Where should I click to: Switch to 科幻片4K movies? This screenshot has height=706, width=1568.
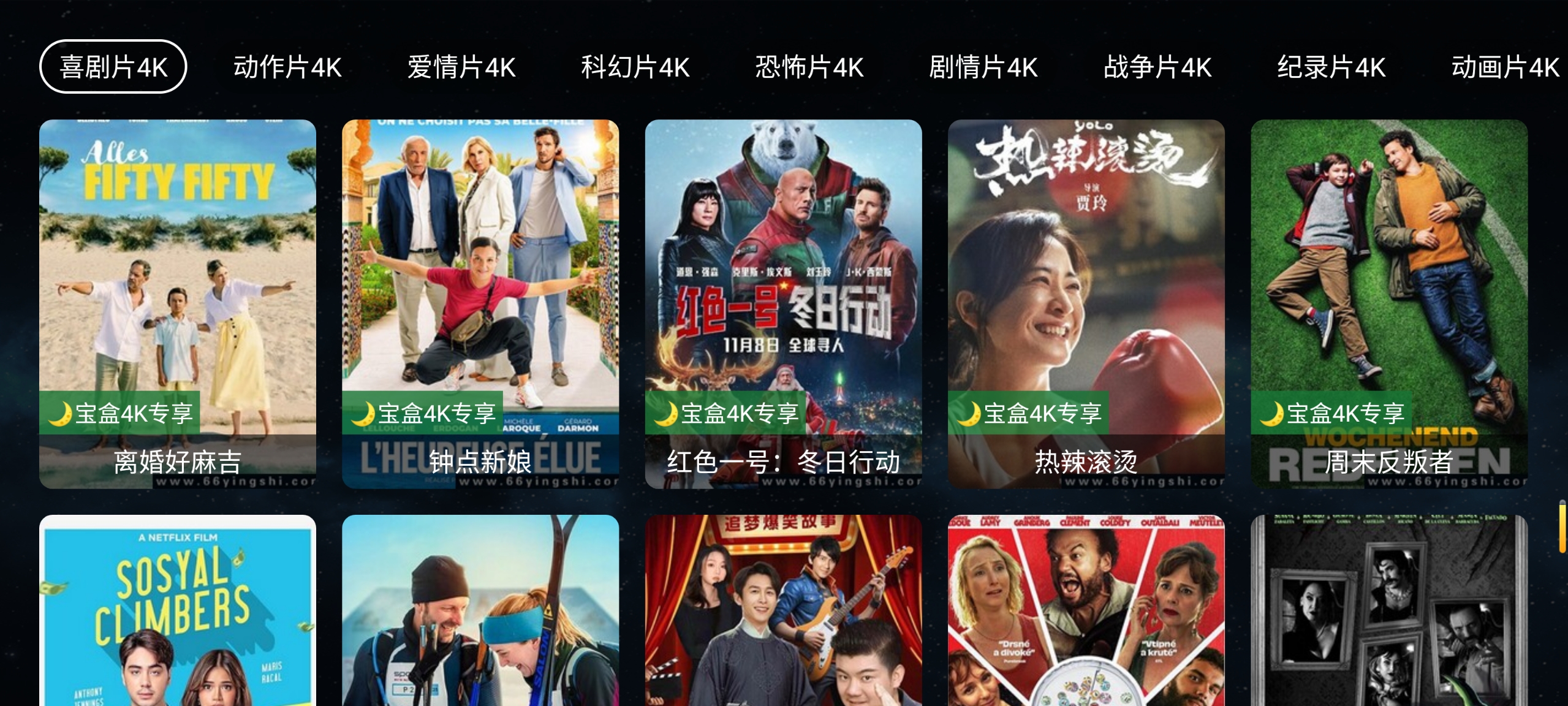point(635,67)
